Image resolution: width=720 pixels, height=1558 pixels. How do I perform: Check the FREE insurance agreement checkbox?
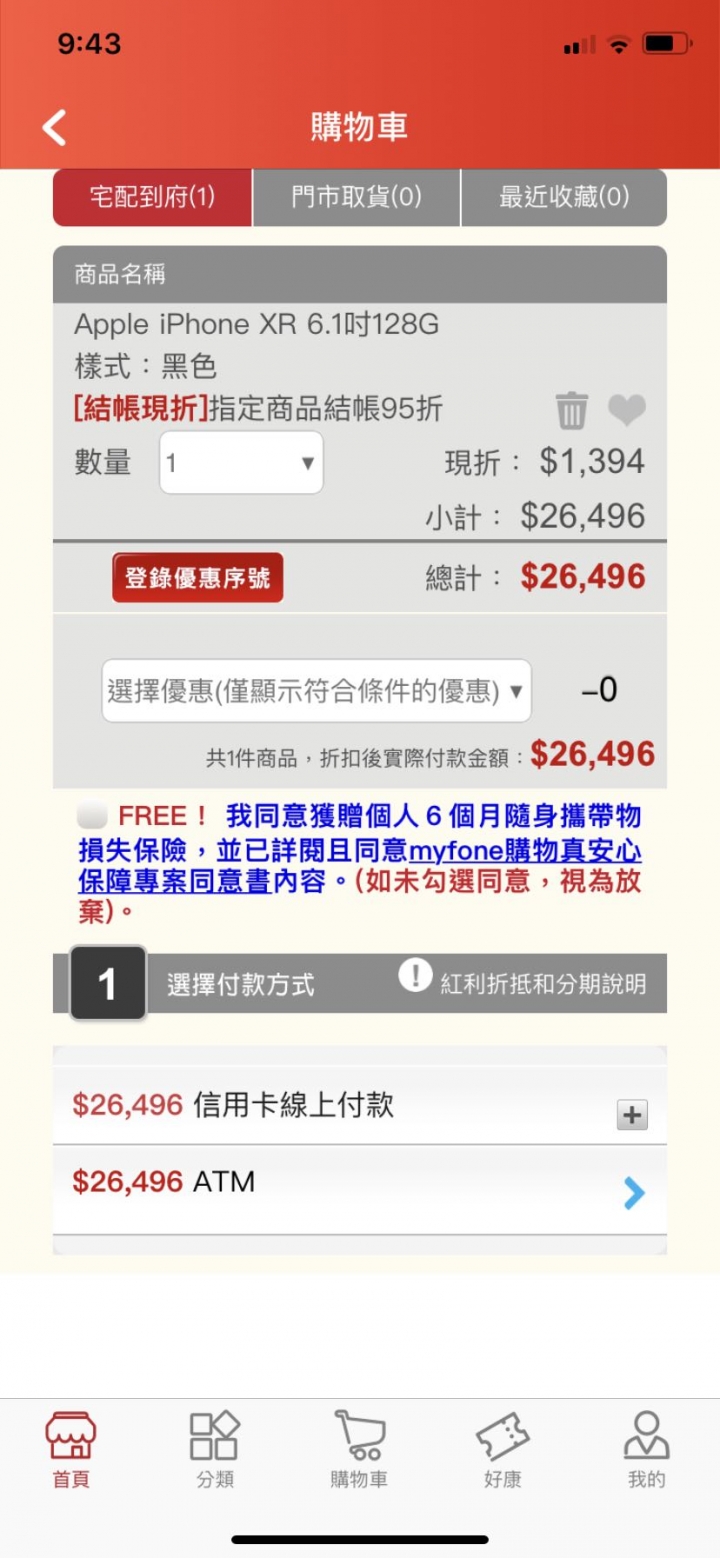91,816
